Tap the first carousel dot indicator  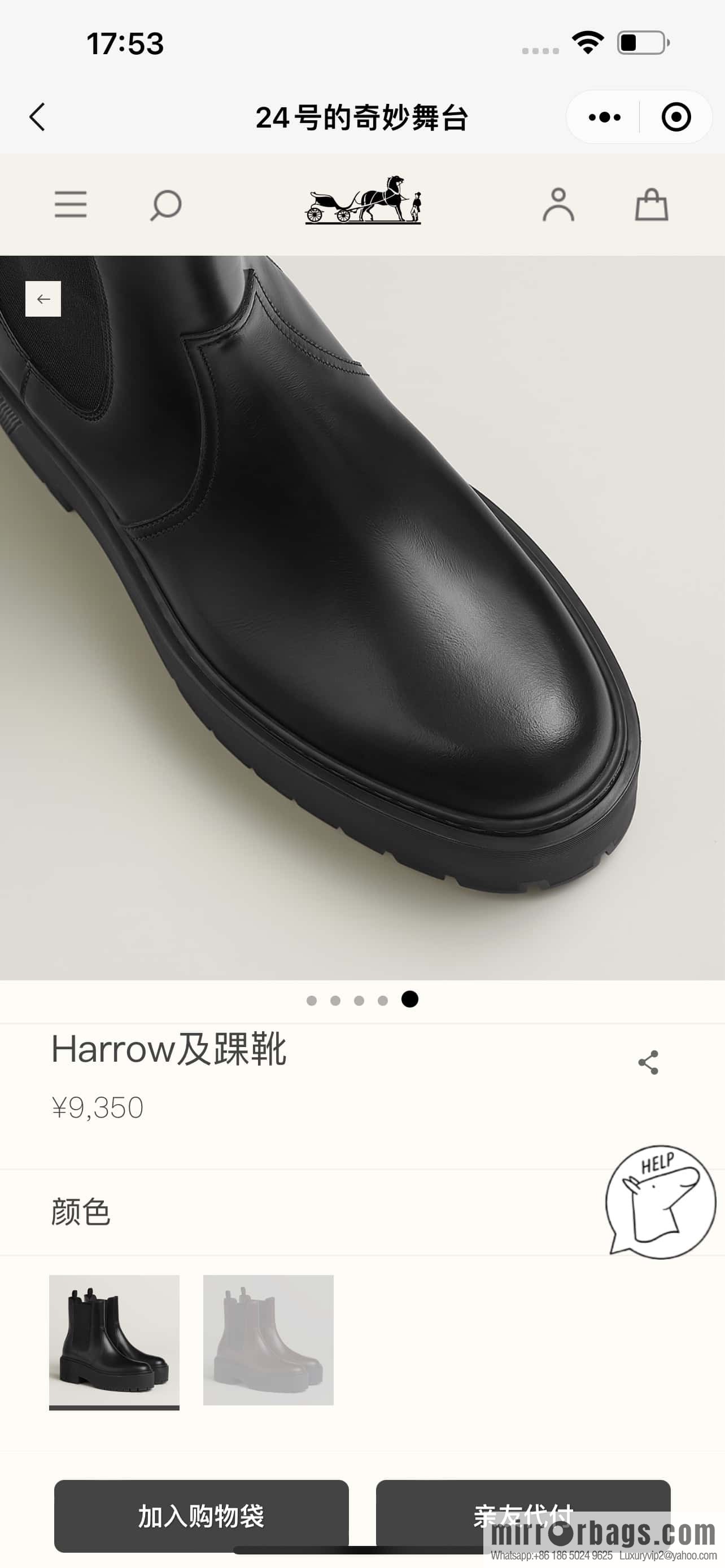pos(311,1001)
